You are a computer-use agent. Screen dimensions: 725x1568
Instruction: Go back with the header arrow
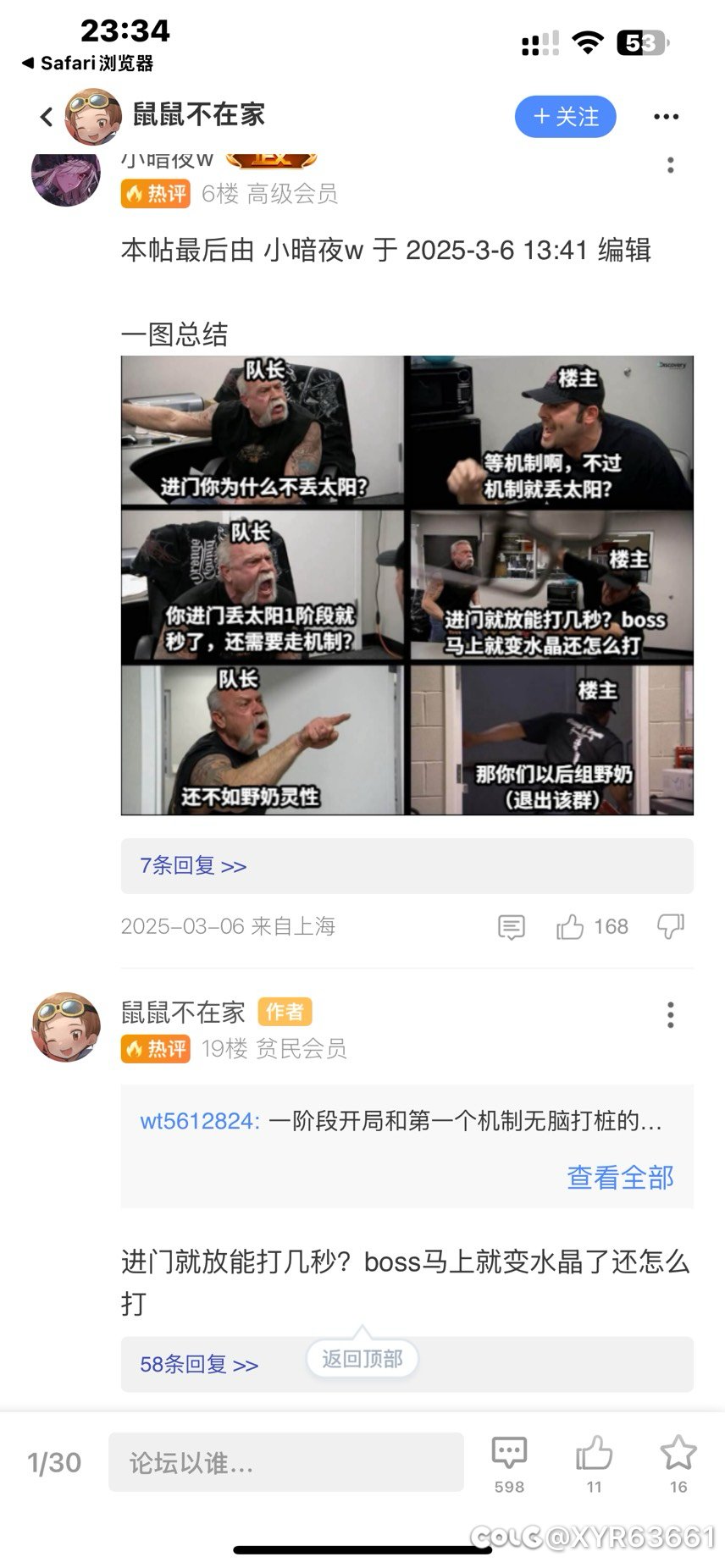click(x=47, y=117)
